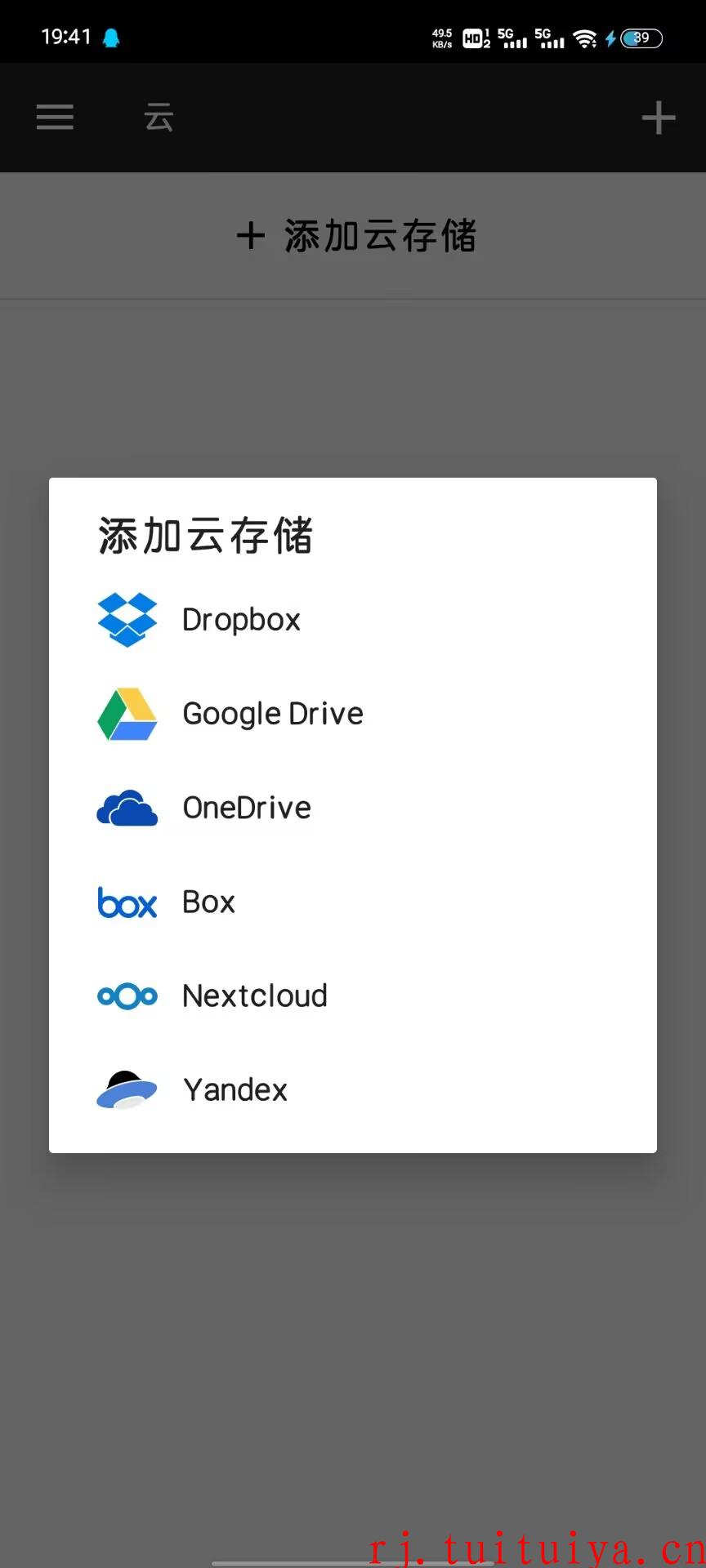Choose Google Drive from the list
The width and height of the screenshot is (706, 1568).
(352, 714)
